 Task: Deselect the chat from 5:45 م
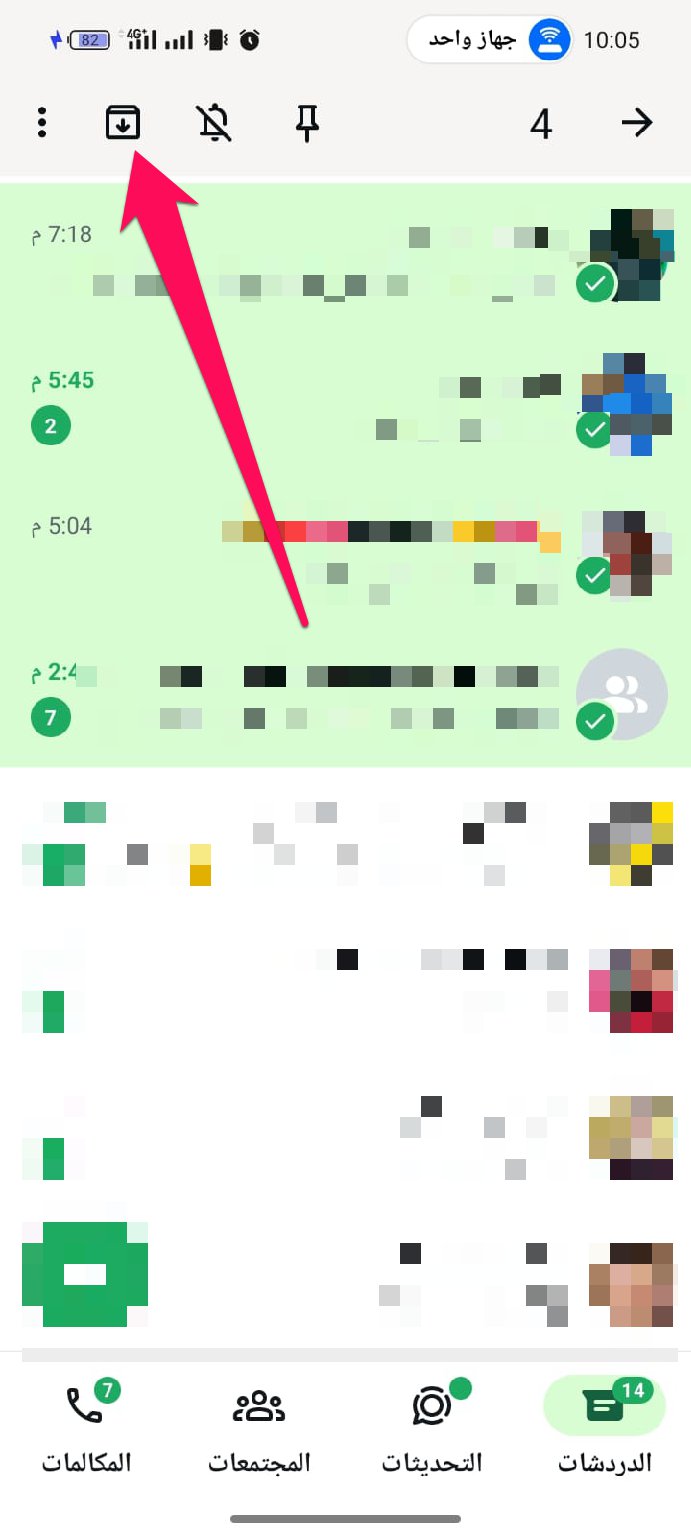(x=345, y=402)
